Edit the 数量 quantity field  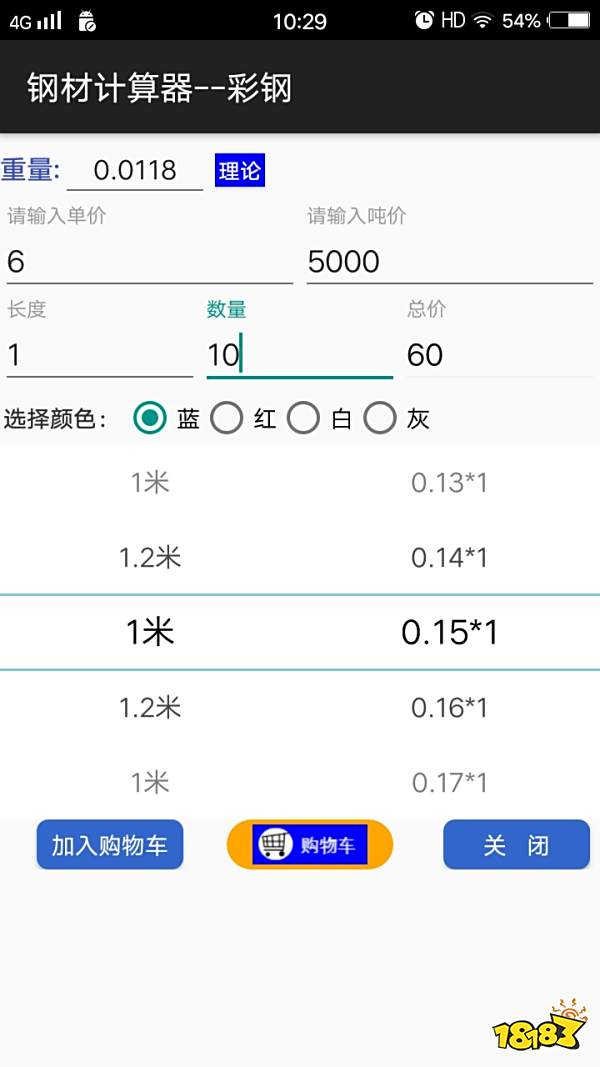point(299,355)
